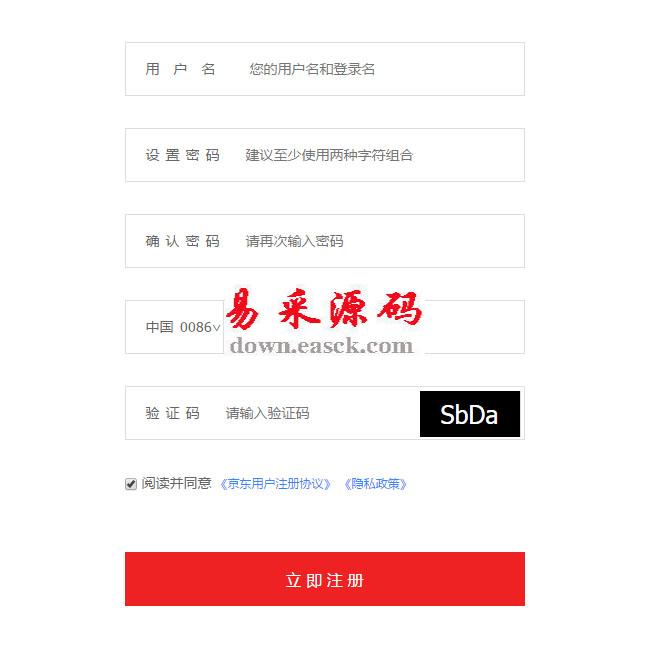Open 《隐私政策》 privacy policy link

pos(375,484)
